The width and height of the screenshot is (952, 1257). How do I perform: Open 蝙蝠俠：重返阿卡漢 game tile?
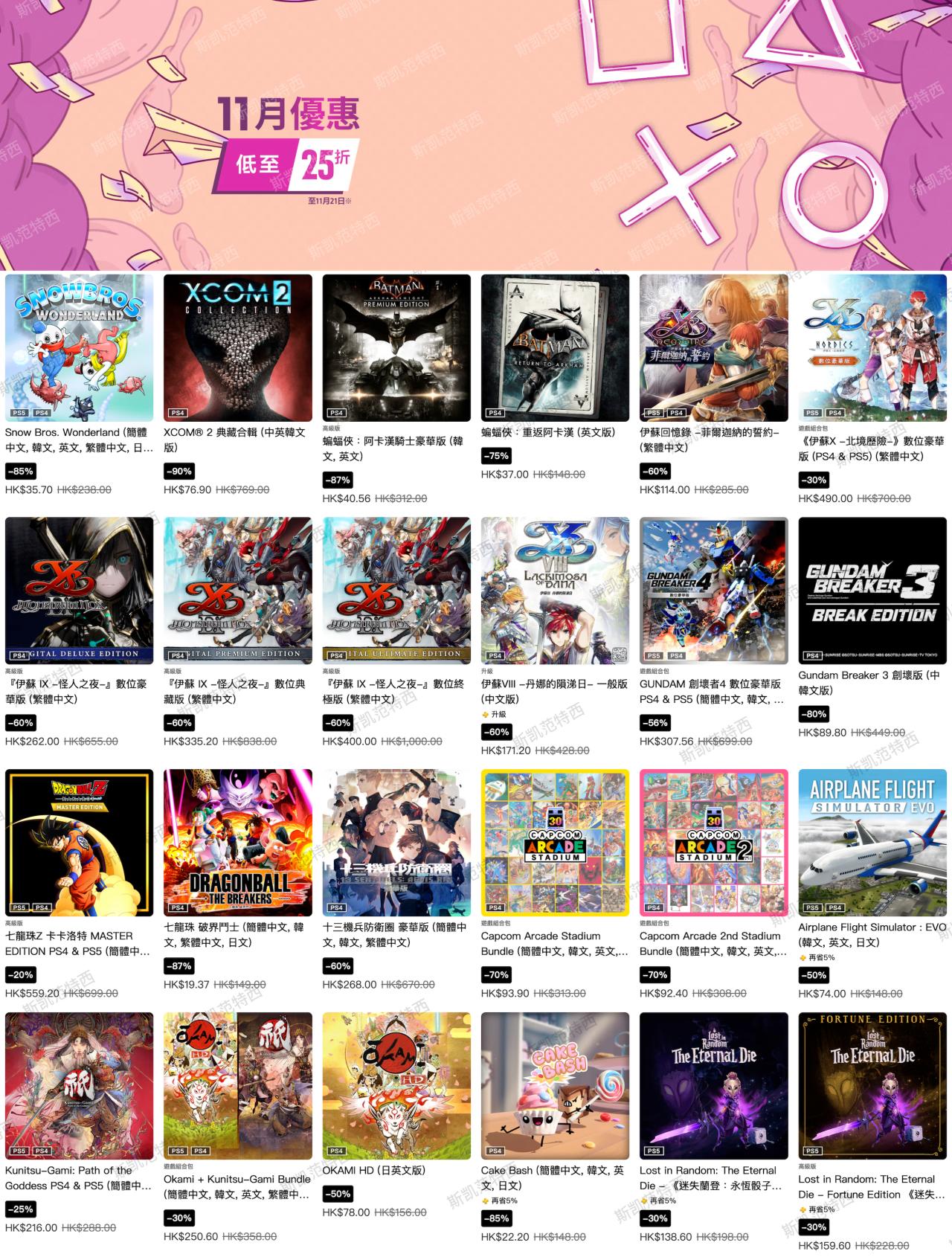pyautogui.click(x=555, y=347)
